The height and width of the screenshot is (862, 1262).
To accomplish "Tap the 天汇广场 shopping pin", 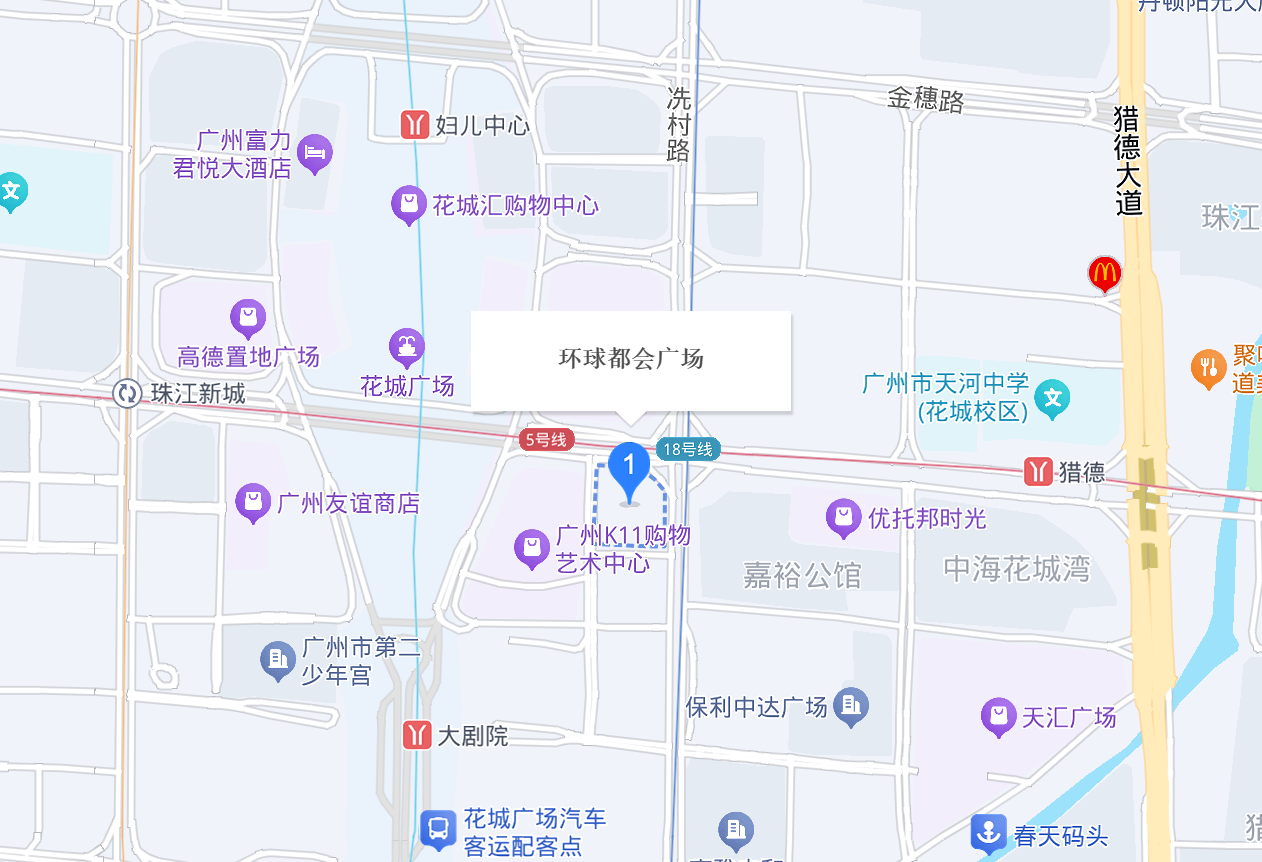I will [x=998, y=716].
